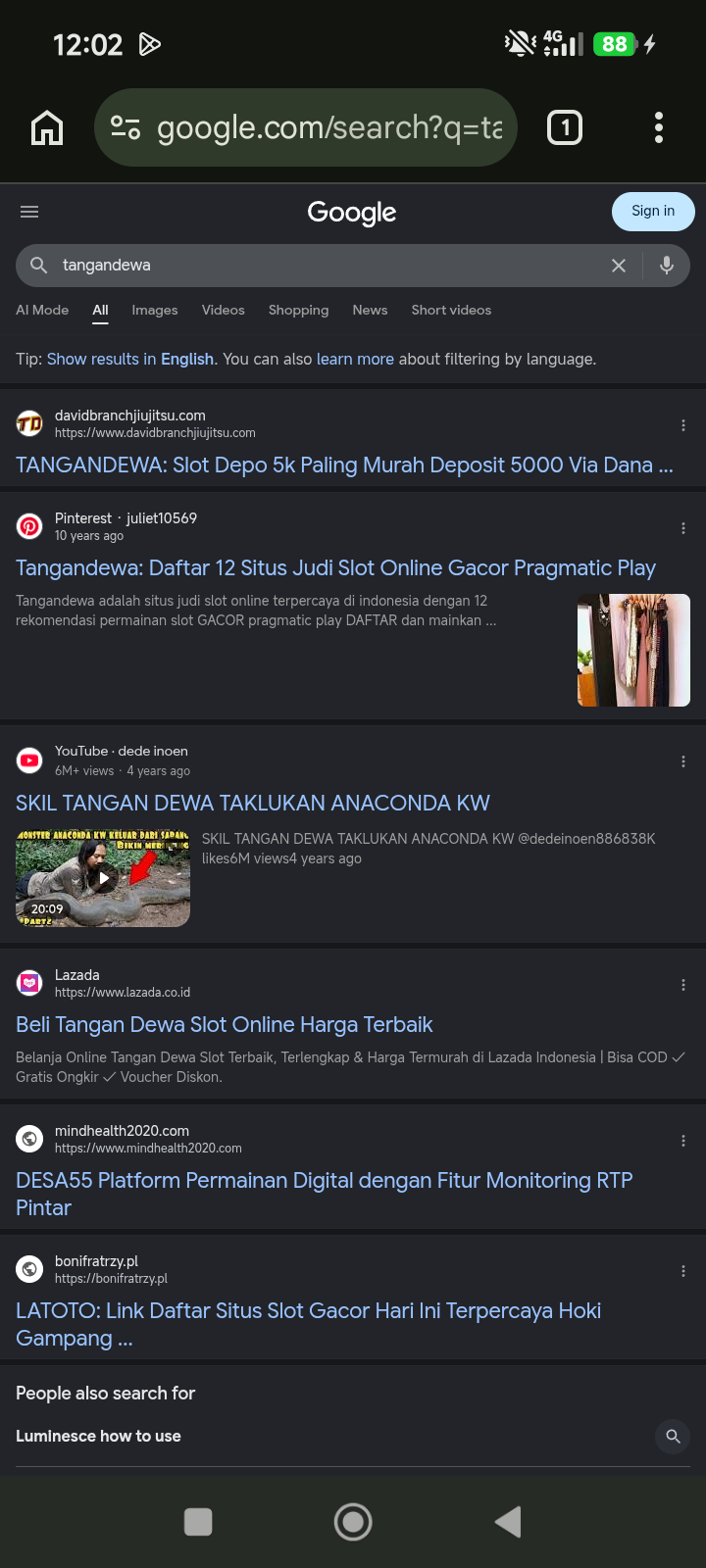Show results in English

tap(130, 359)
